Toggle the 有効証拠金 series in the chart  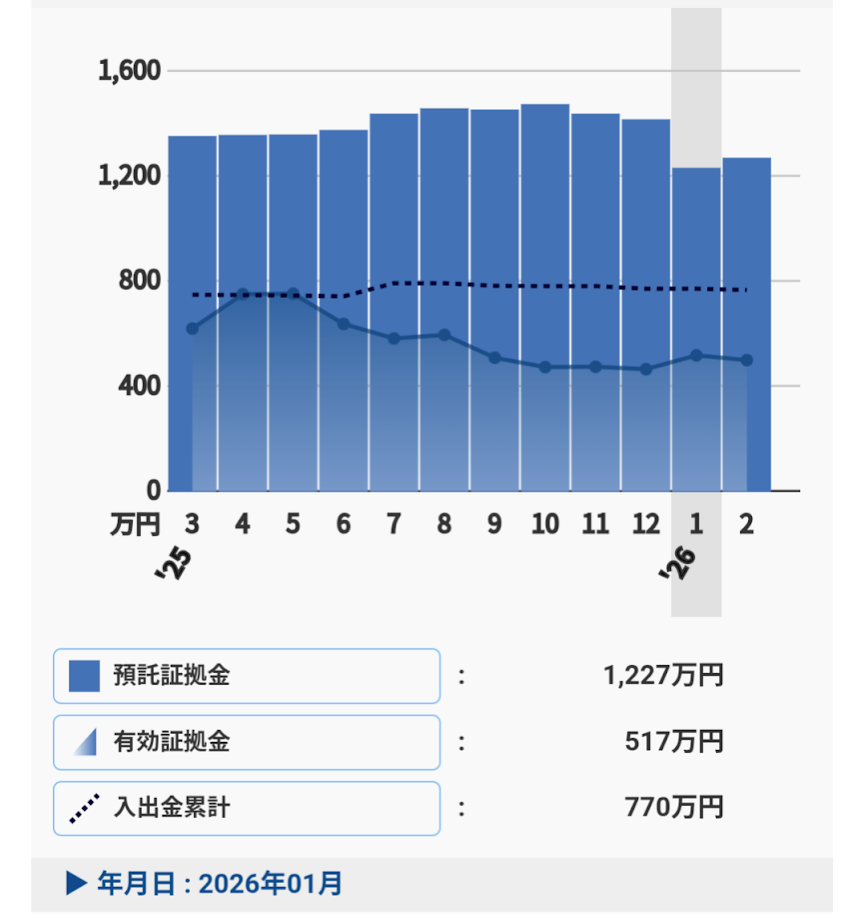click(x=246, y=742)
